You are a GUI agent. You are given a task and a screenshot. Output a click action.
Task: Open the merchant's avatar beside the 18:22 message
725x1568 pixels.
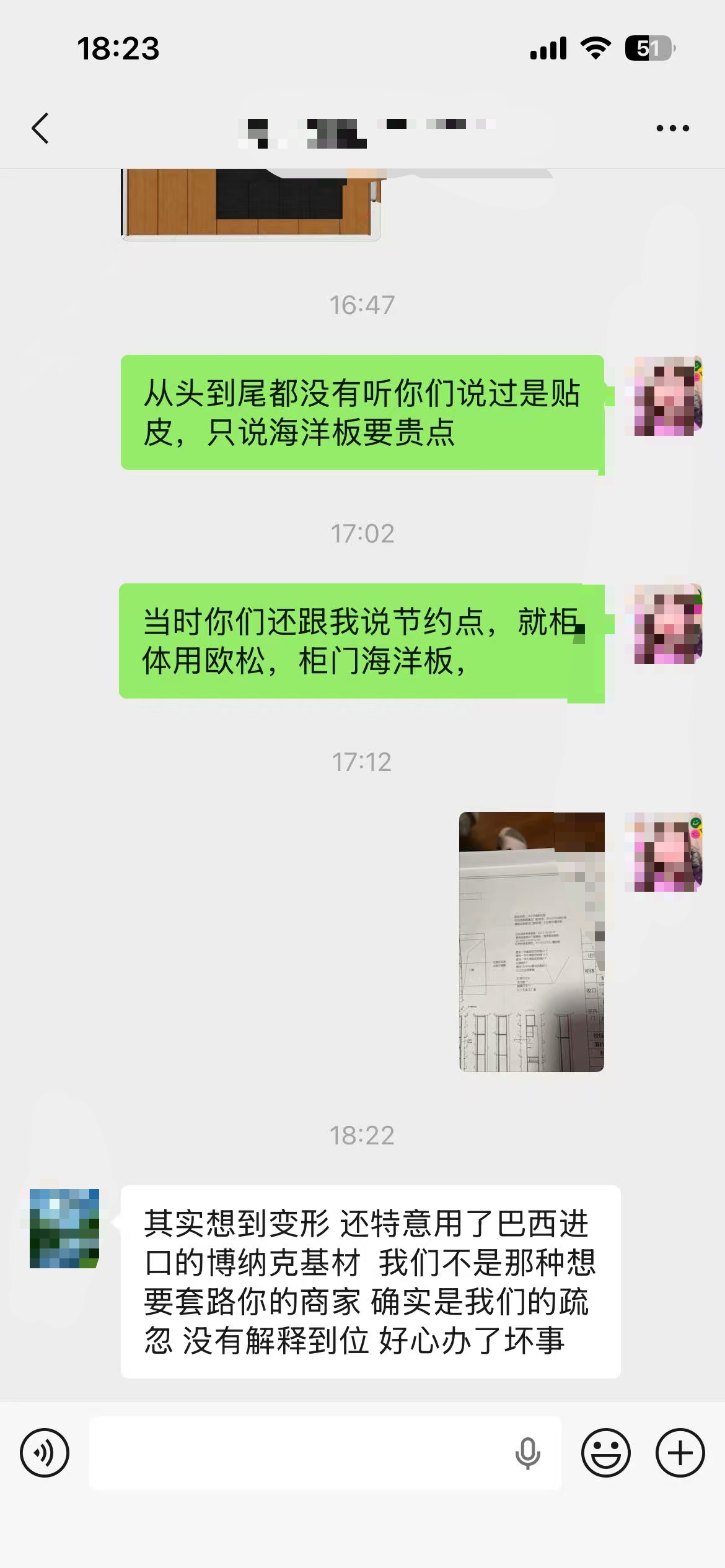(x=64, y=1228)
